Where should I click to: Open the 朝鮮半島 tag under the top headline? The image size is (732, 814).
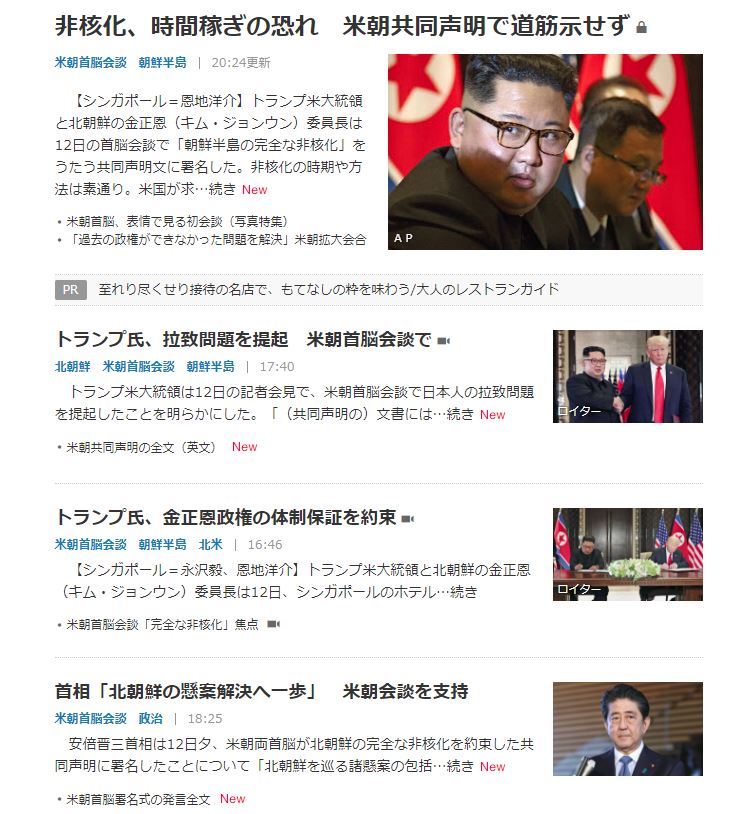click(x=162, y=63)
